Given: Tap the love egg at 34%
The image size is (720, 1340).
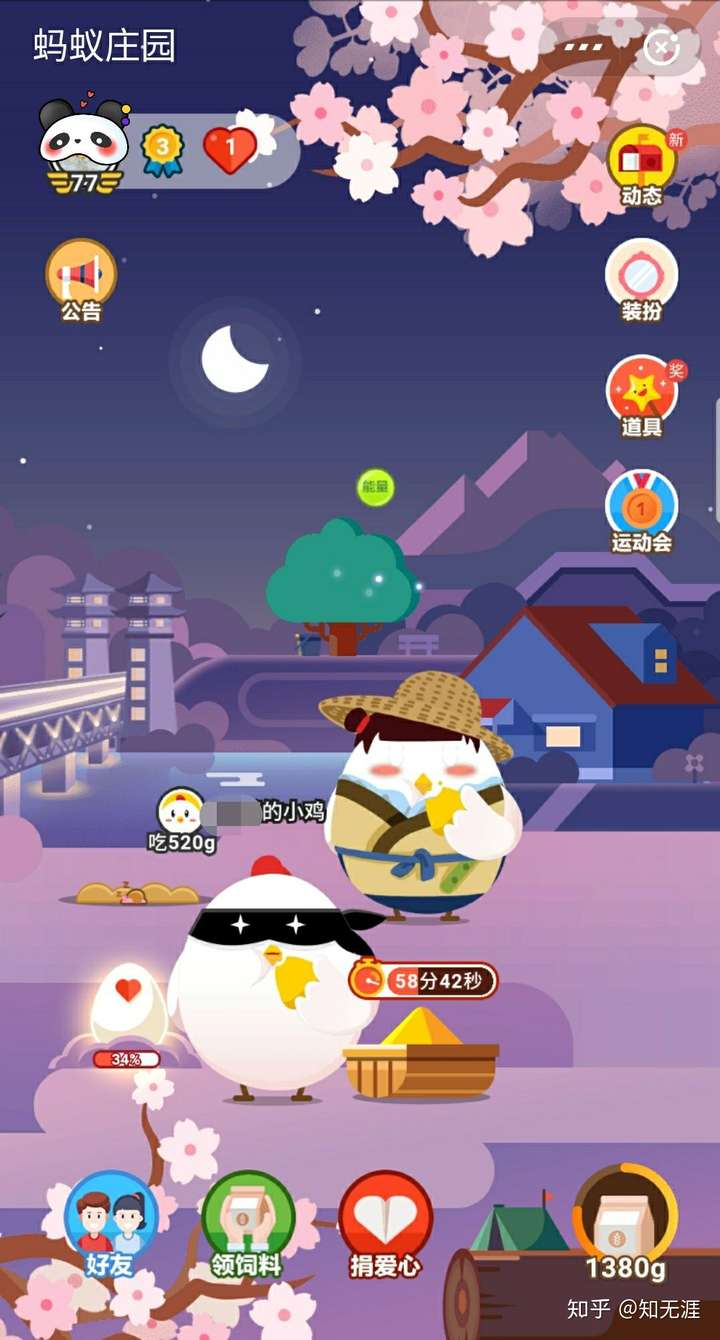Looking at the screenshot, I should (x=127, y=1005).
